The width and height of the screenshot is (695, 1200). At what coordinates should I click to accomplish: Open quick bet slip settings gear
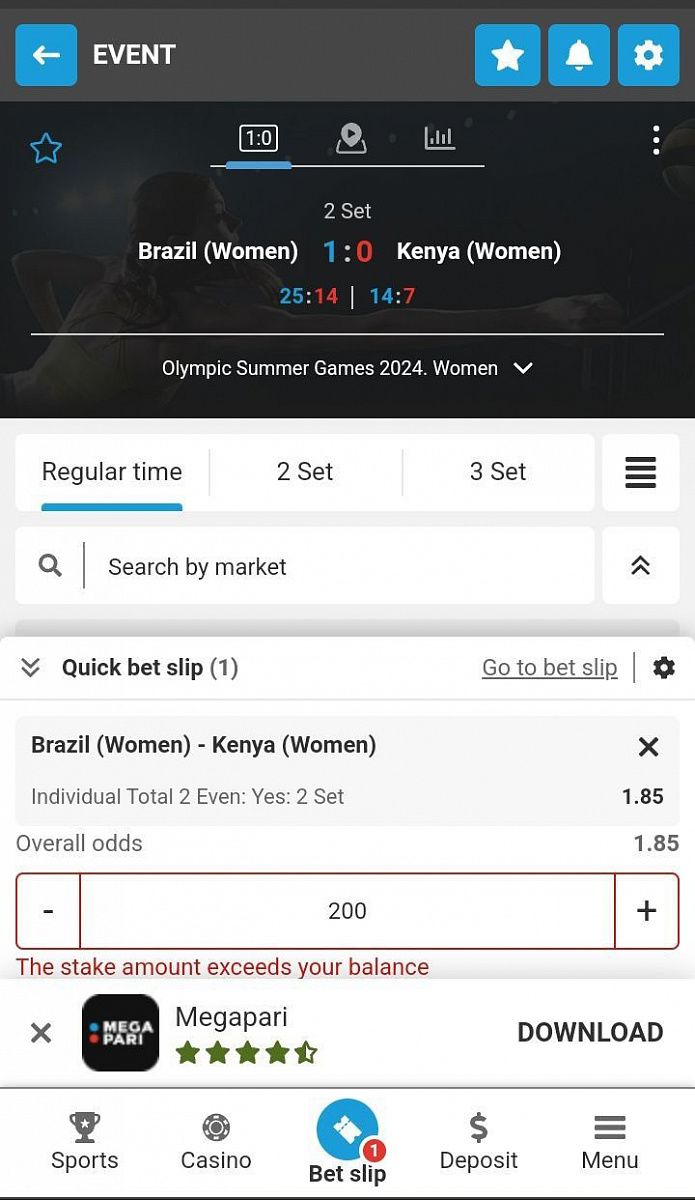point(664,668)
